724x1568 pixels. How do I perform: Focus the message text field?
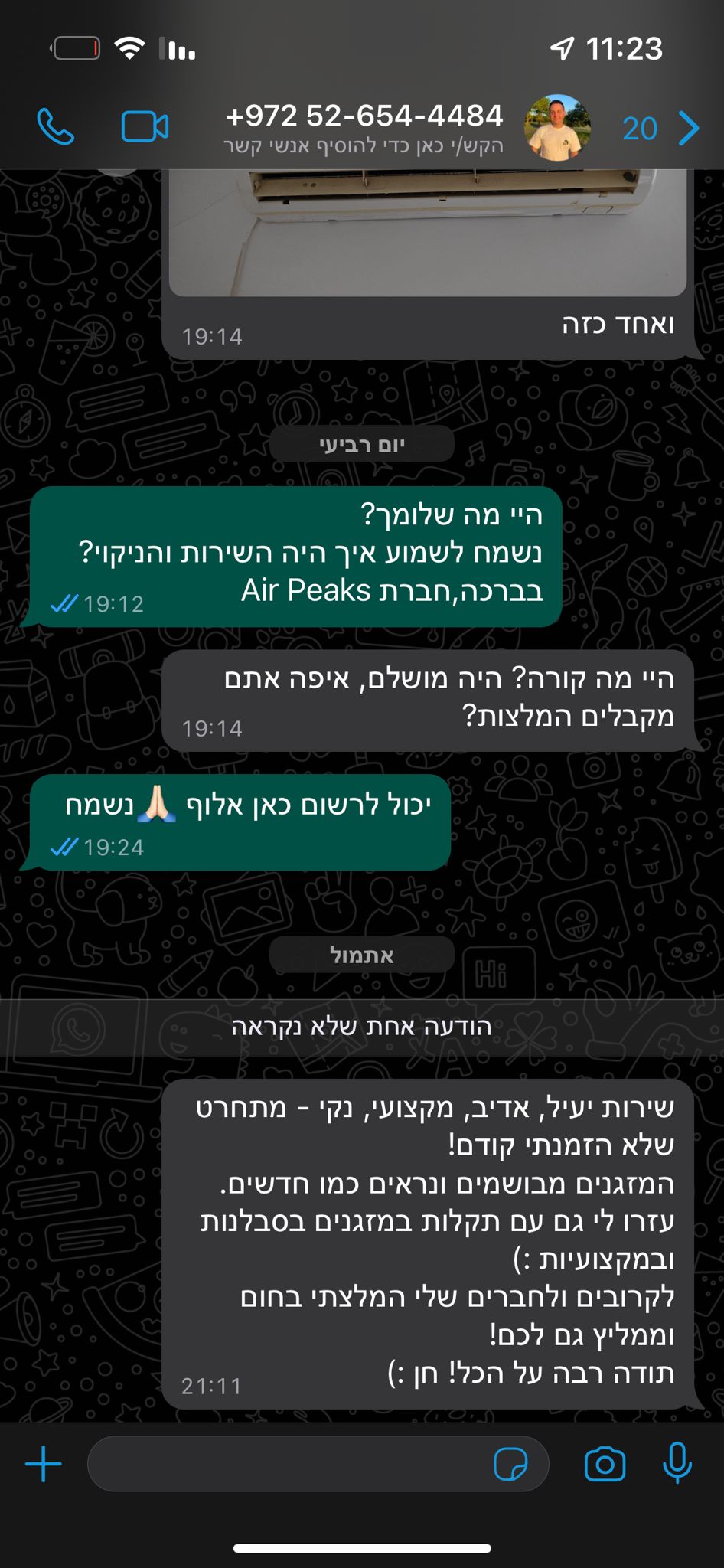point(291,1464)
